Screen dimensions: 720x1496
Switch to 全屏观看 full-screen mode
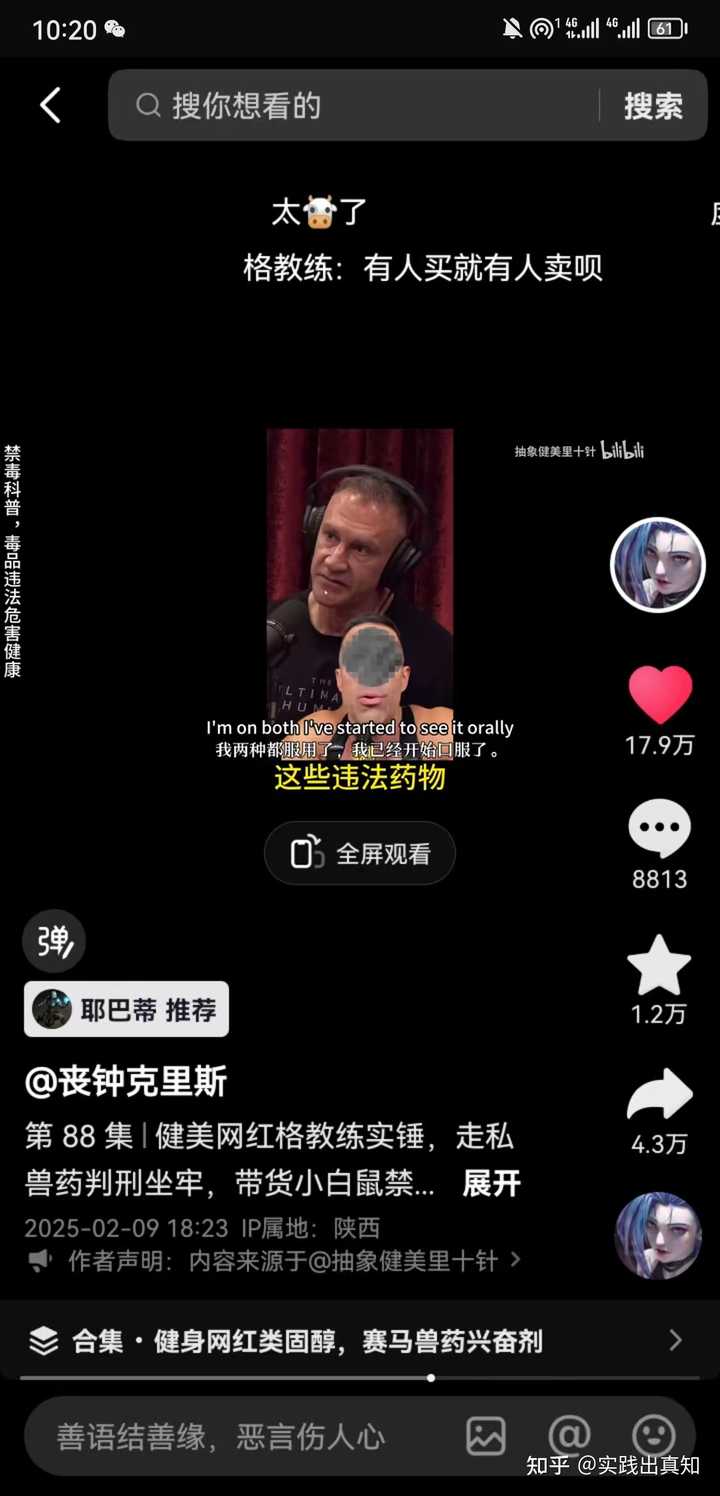(360, 853)
